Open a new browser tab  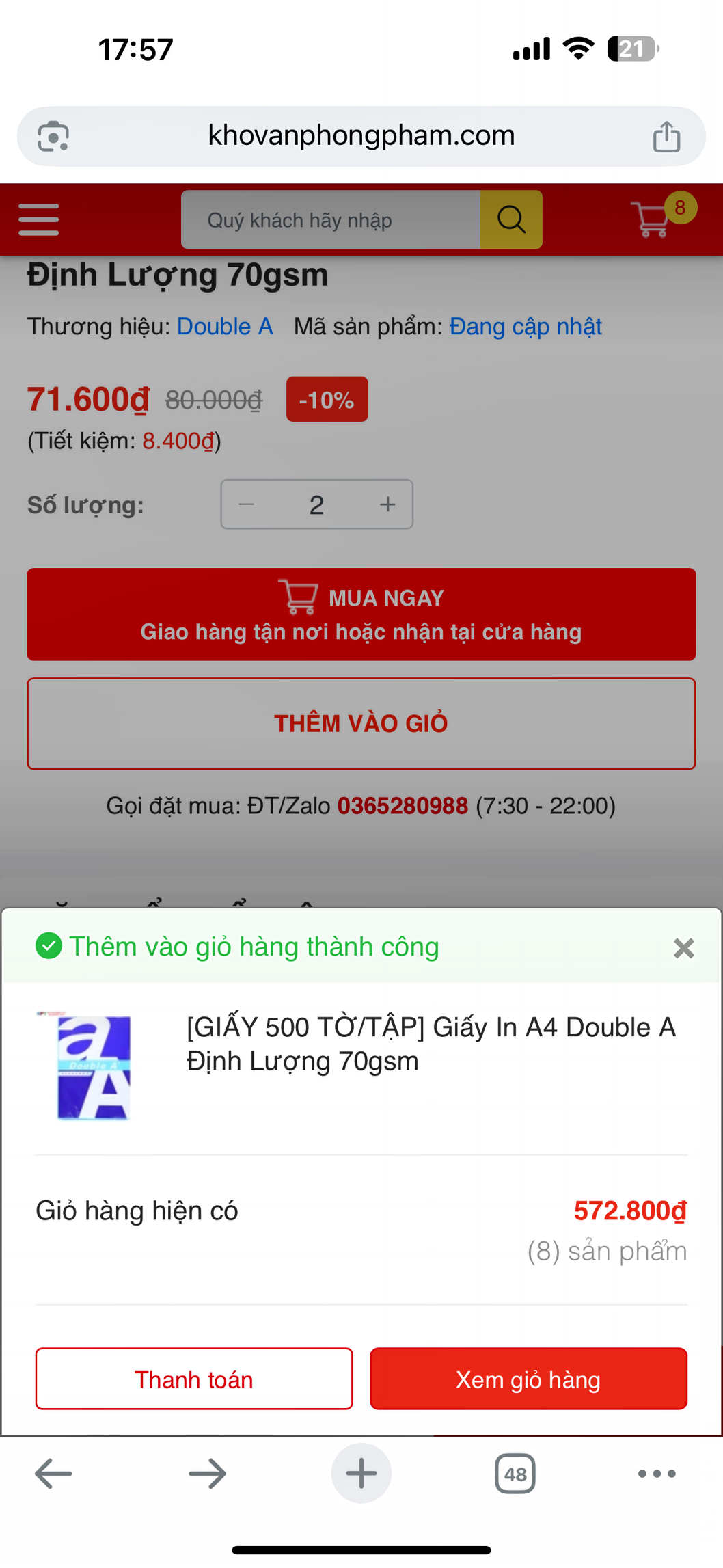(361, 1474)
